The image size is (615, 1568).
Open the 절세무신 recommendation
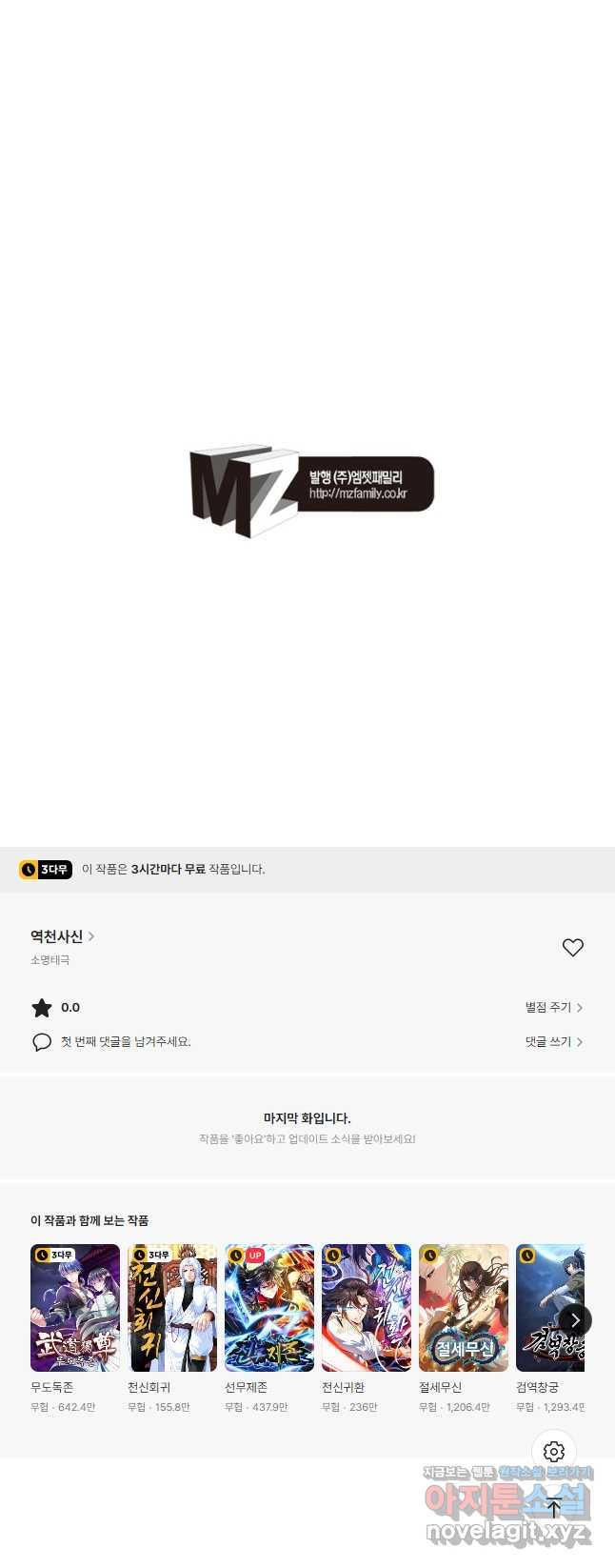click(464, 1307)
